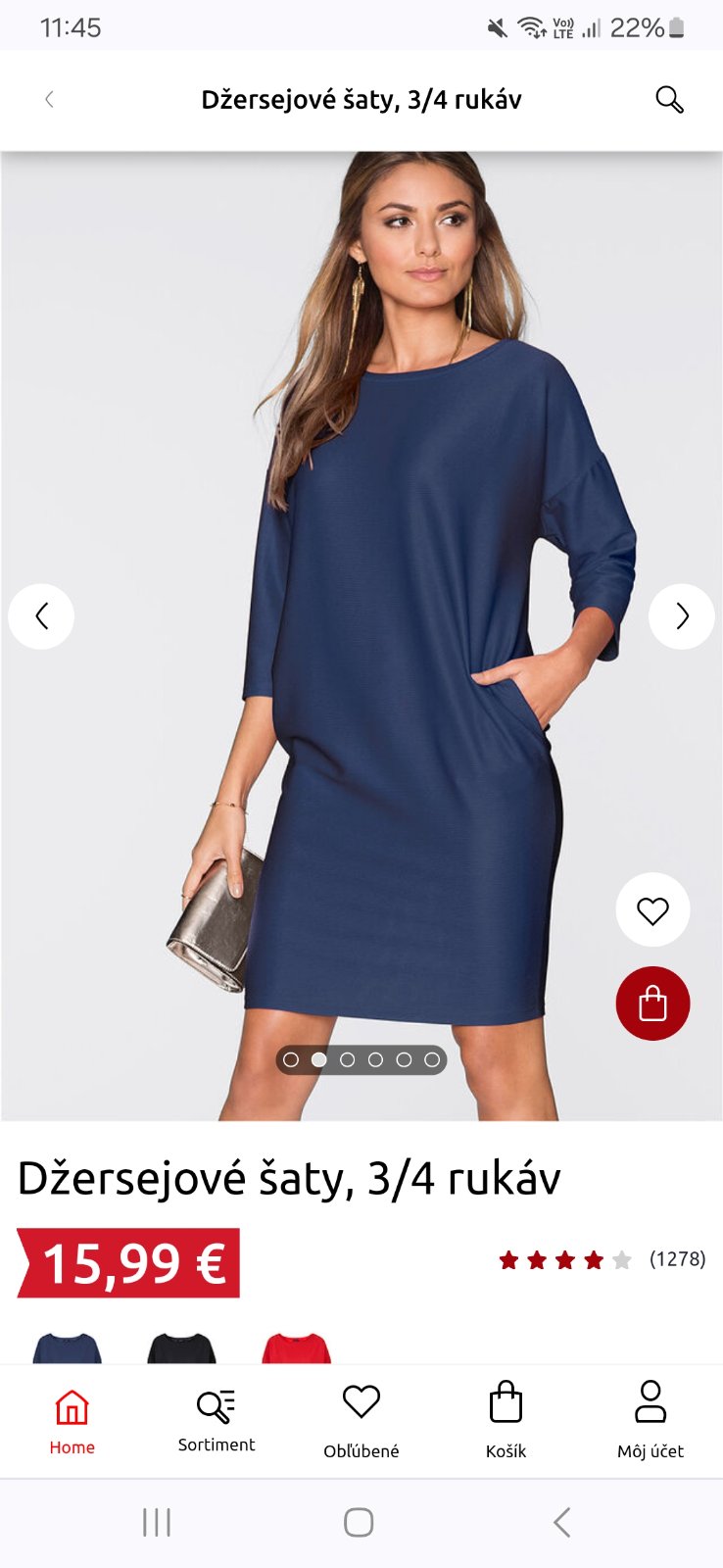
Task: Add the dress to favorites with heart
Action: (652, 910)
